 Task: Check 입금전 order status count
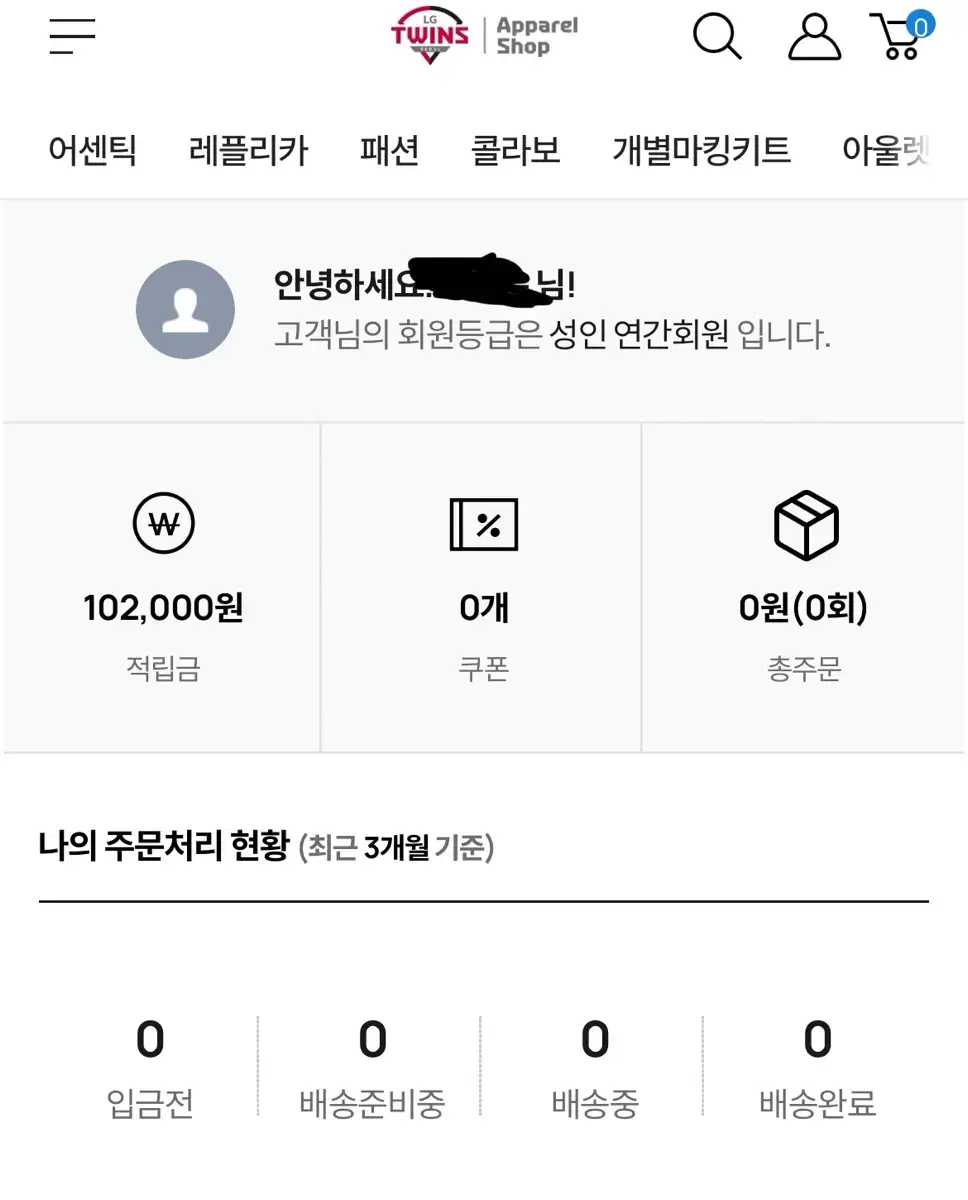[x=151, y=1065]
